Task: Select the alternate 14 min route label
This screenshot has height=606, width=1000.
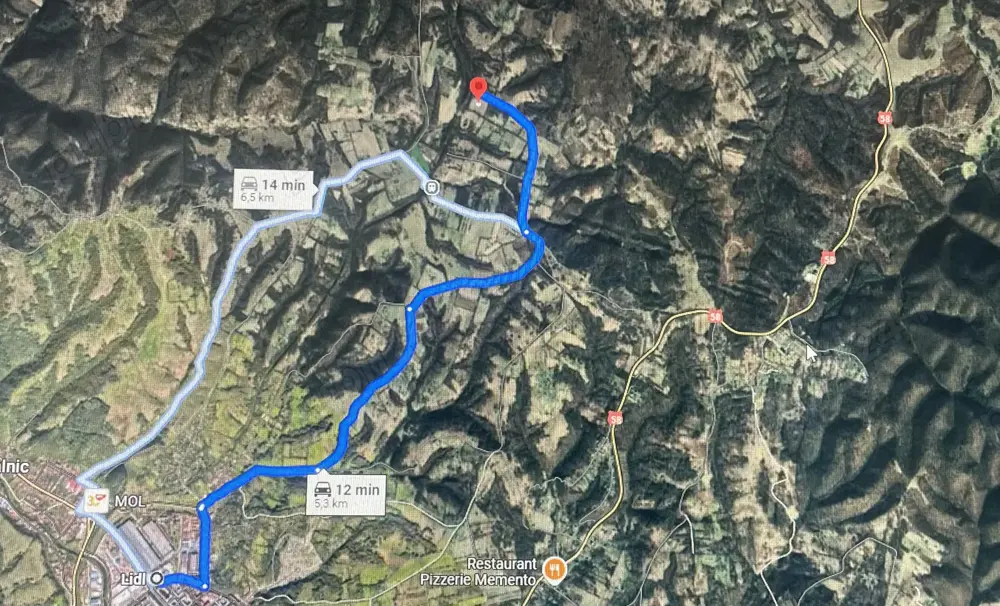Action: 272,188
